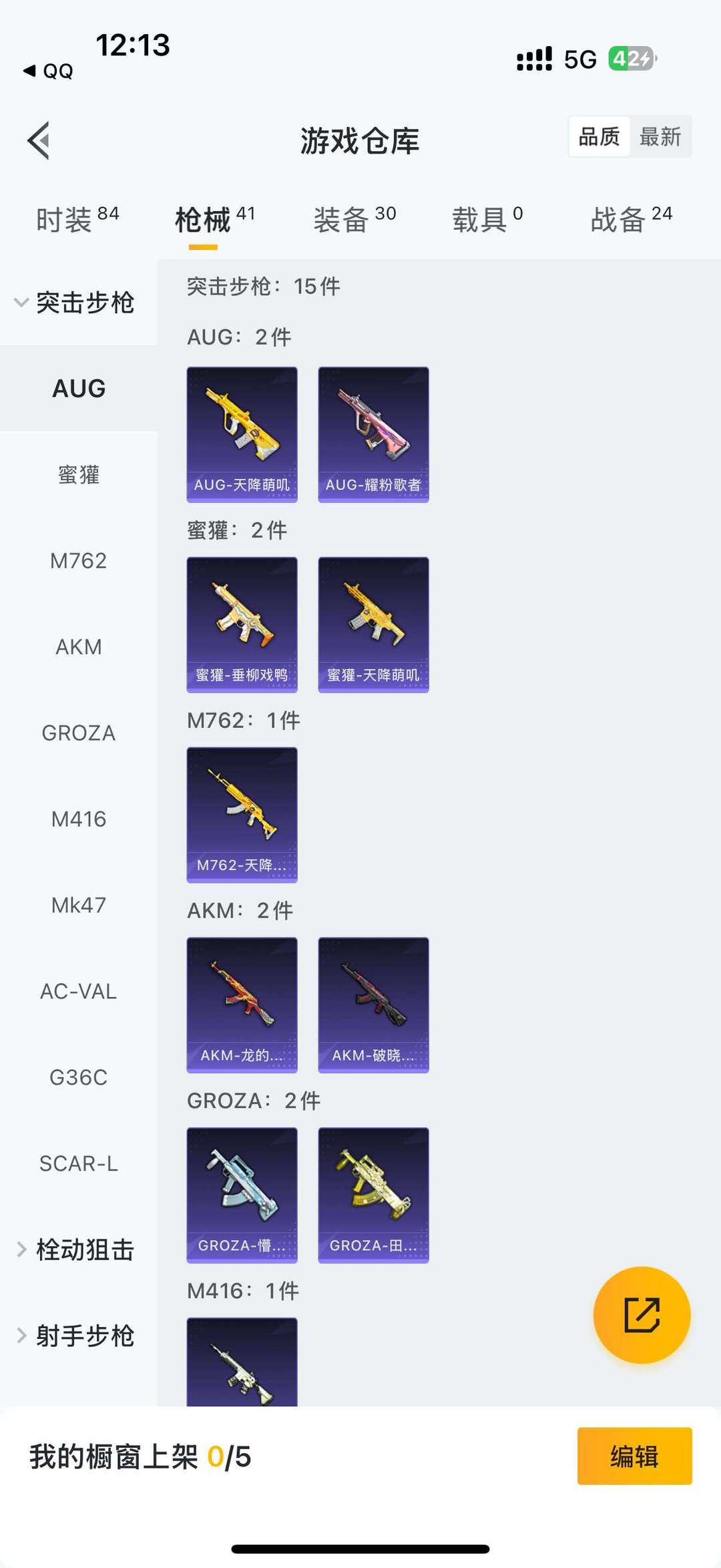Sort items by 最新
The width and height of the screenshot is (721, 1568).
coord(660,137)
